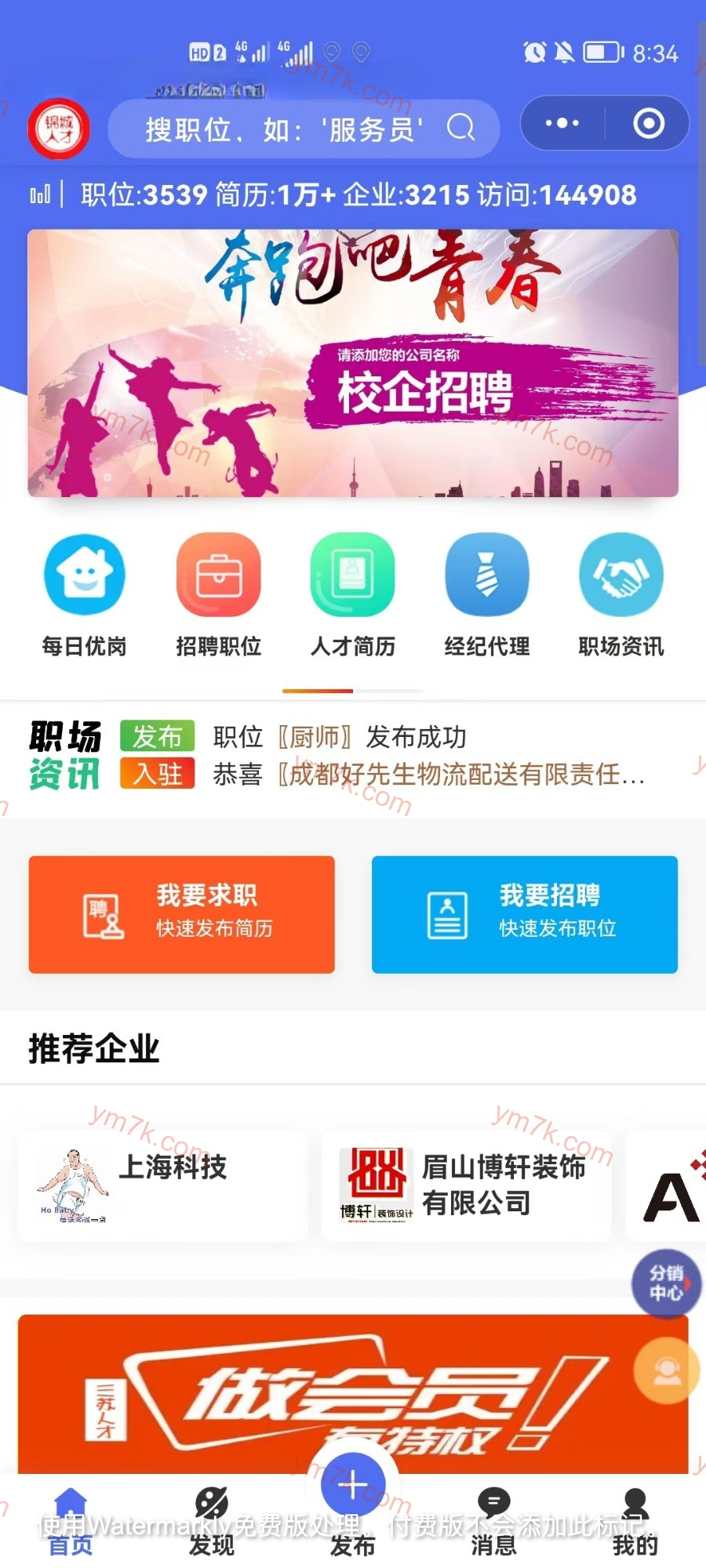Tap 我要招聘 to post a job

[x=524, y=914]
